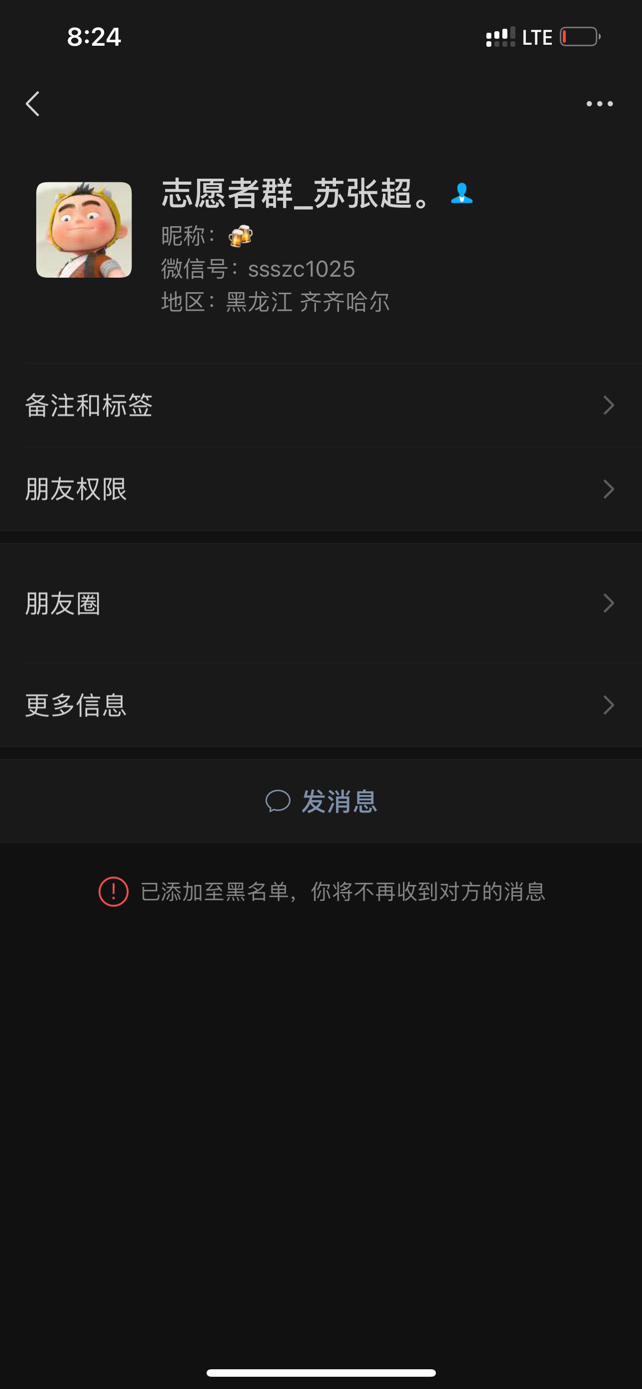Tap 发消息 to send a message
642x1389 pixels.
point(321,801)
